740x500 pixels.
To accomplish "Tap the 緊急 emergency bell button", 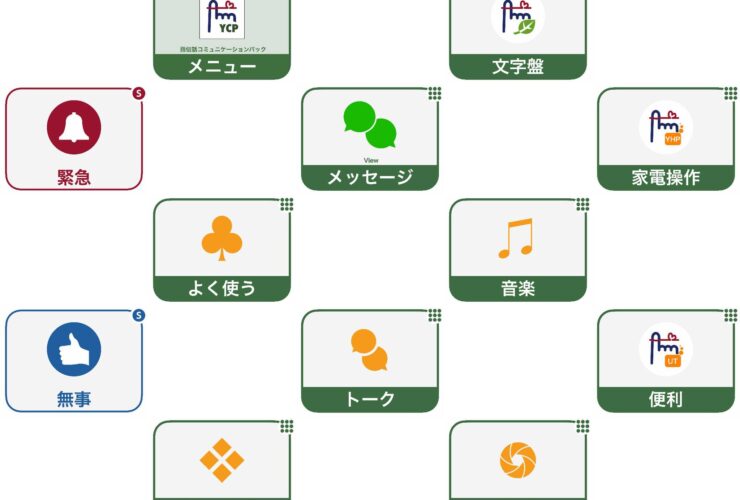I will click(74, 139).
